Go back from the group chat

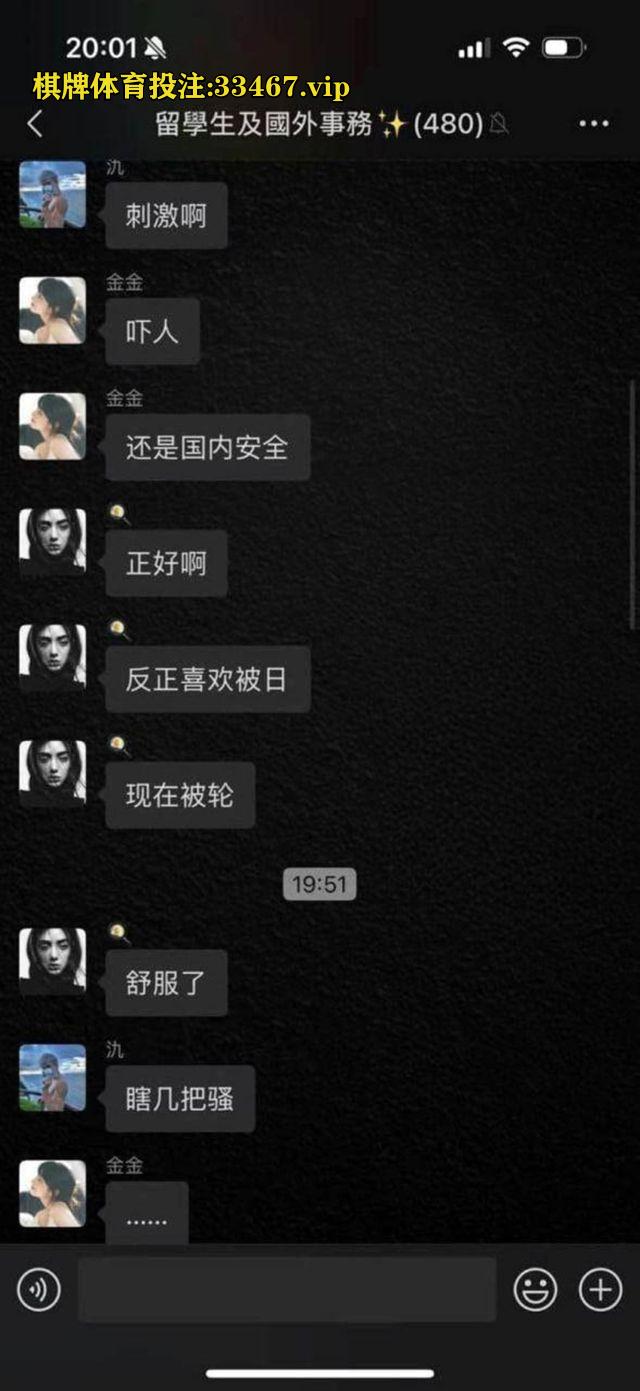point(35,124)
